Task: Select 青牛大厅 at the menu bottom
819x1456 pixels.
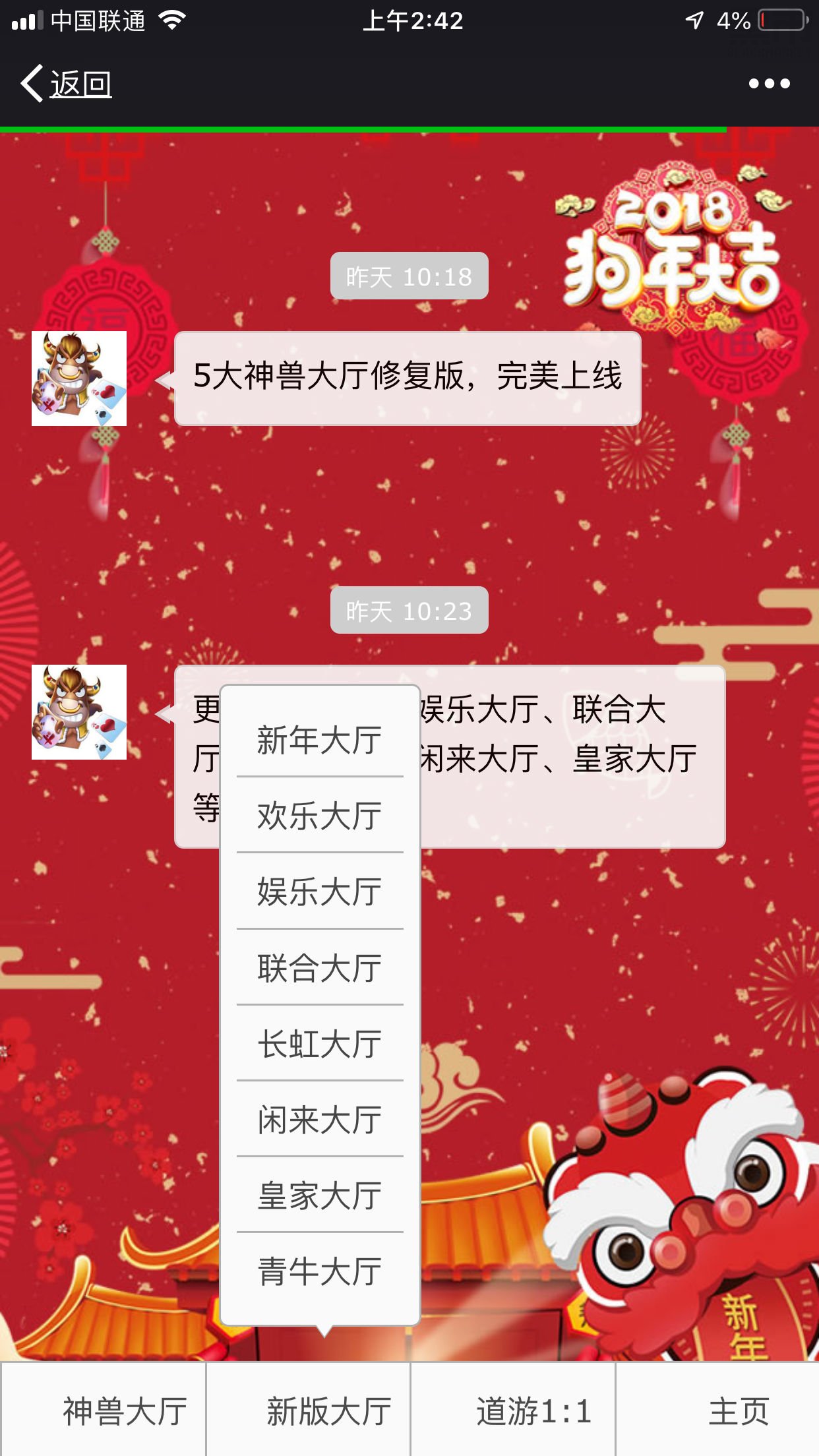Action: tap(320, 1271)
